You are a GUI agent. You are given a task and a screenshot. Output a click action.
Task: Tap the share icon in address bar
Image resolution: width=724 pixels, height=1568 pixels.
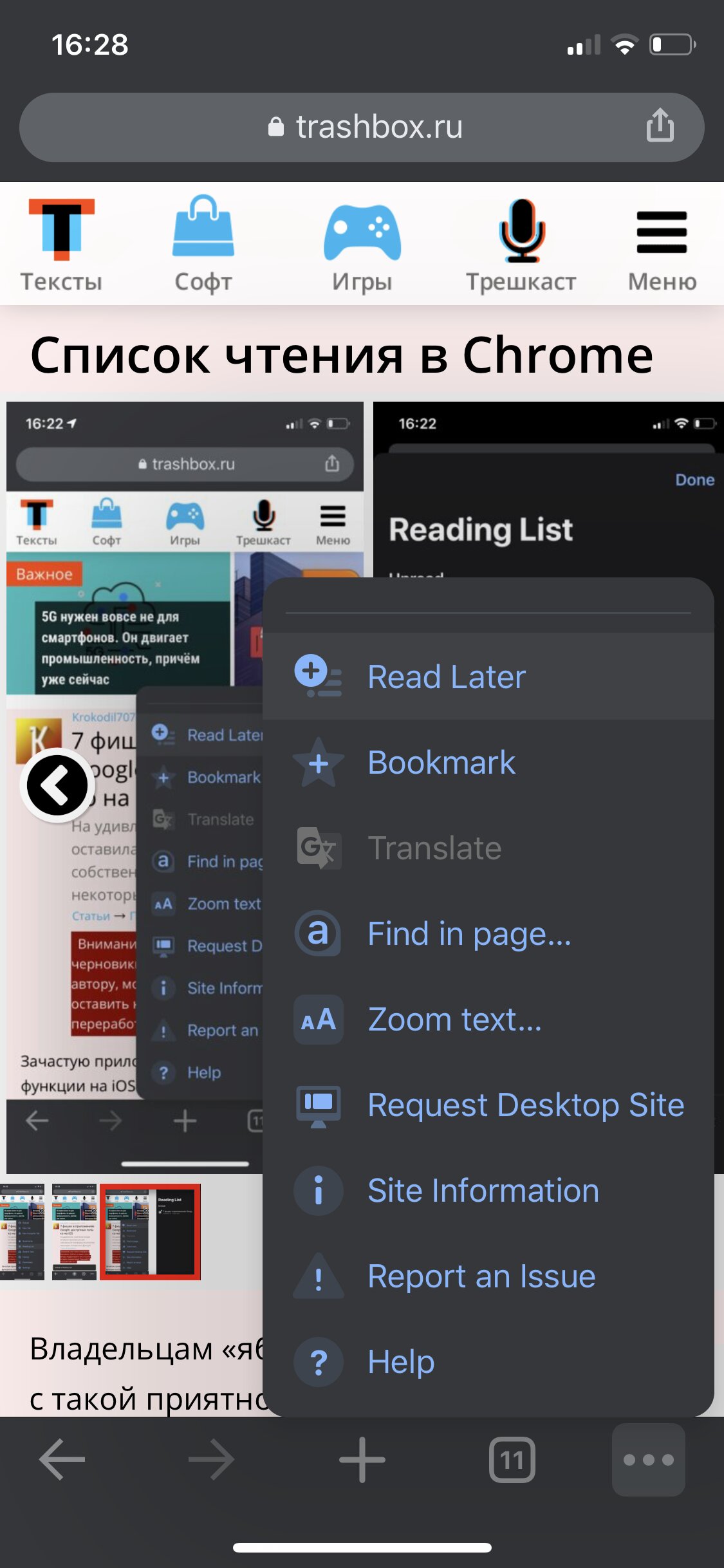pyautogui.click(x=660, y=125)
